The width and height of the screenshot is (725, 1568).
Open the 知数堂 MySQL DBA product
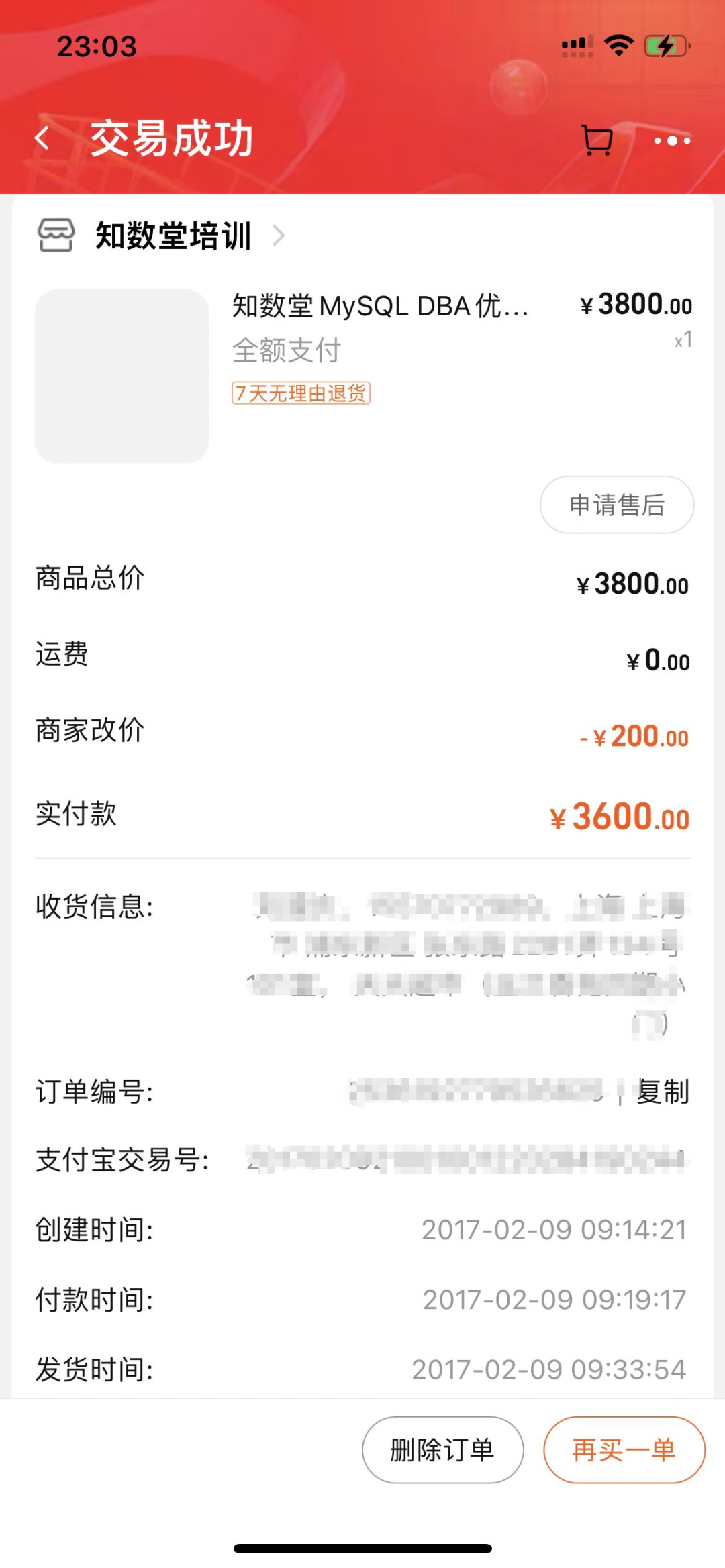(x=380, y=307)
